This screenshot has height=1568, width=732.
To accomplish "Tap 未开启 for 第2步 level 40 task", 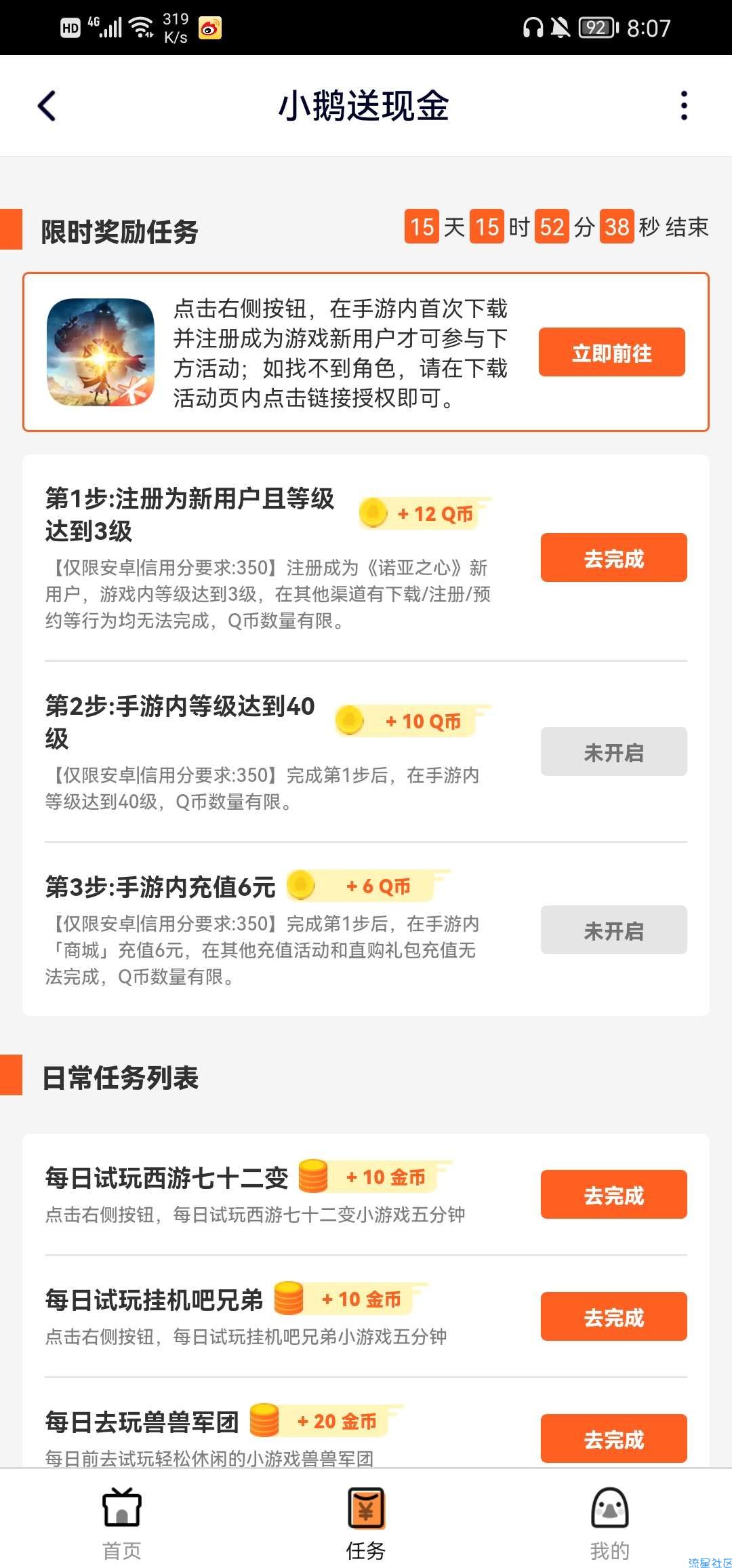I will pyautogui.click(x=613, y=751).
